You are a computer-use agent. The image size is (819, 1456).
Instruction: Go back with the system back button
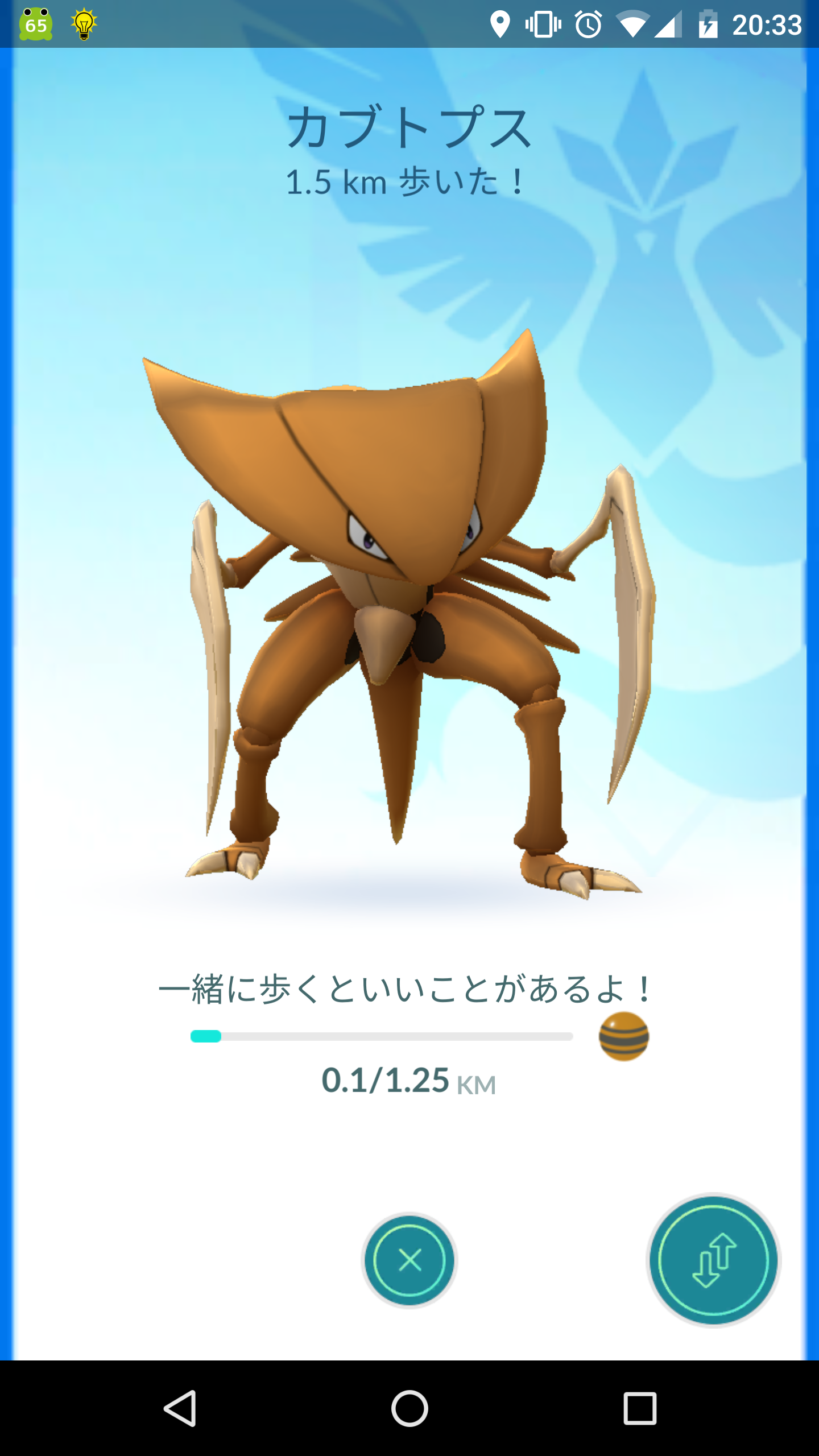coord(181,1408)
